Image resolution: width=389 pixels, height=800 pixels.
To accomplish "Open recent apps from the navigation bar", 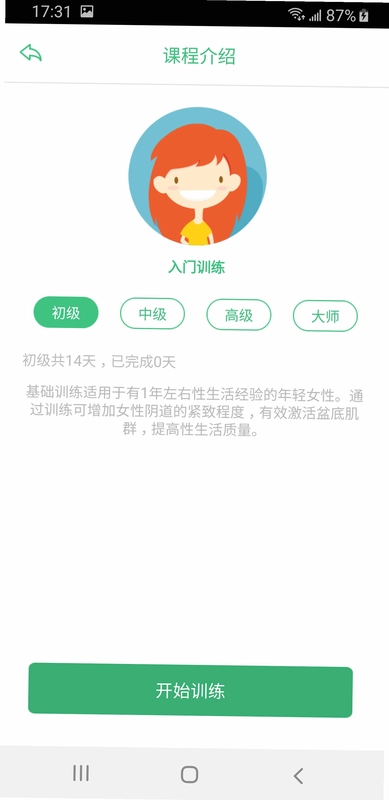I will click(81, 773).
